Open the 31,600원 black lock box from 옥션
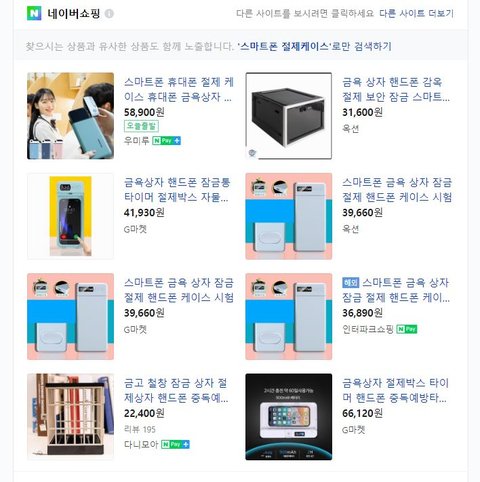This screenshot has height=482, width=480. point(396,89)
